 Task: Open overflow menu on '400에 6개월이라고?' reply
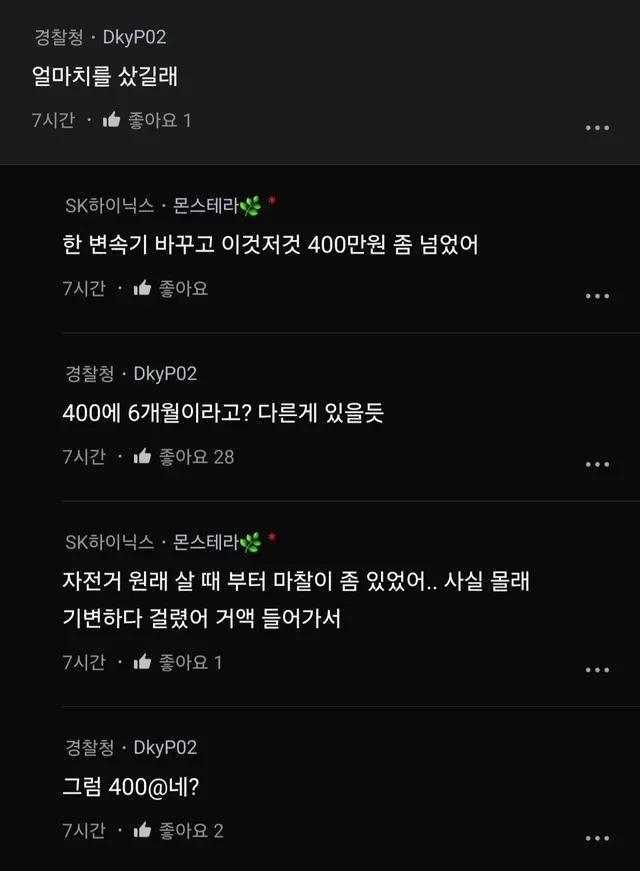coord(597,464)
